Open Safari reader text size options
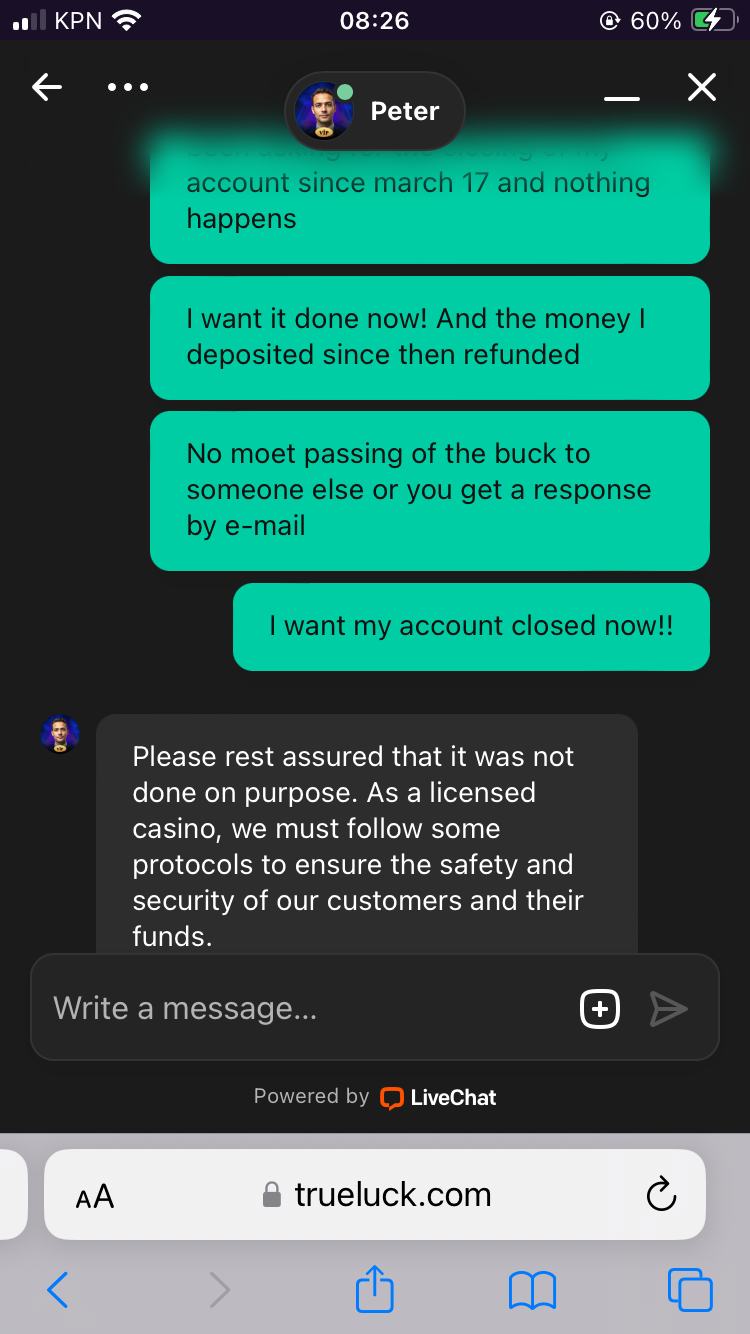The image size is (750, 1334). click(95, 1195)
